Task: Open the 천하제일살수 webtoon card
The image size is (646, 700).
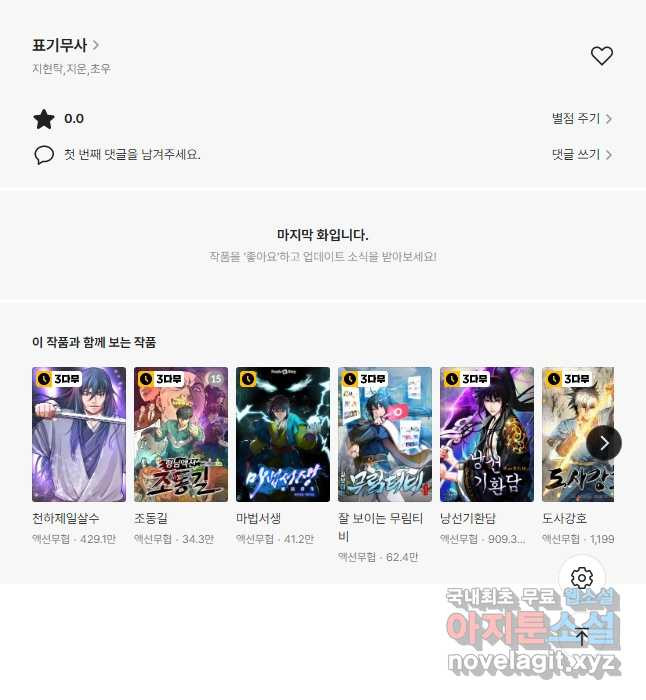Action: (79, 435)
